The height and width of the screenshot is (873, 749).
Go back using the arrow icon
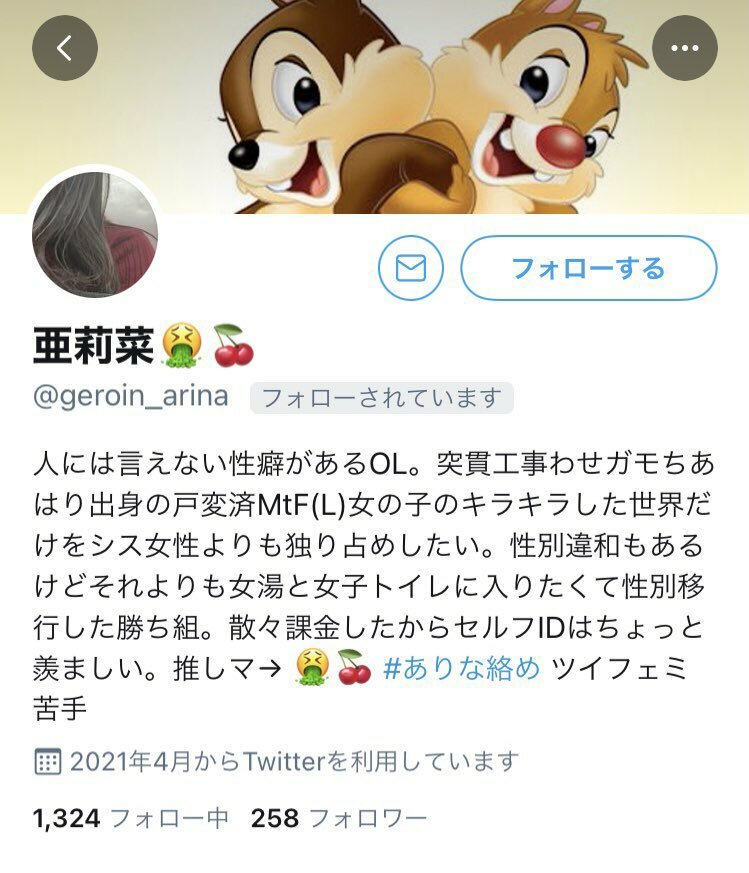tap(65, 48)
